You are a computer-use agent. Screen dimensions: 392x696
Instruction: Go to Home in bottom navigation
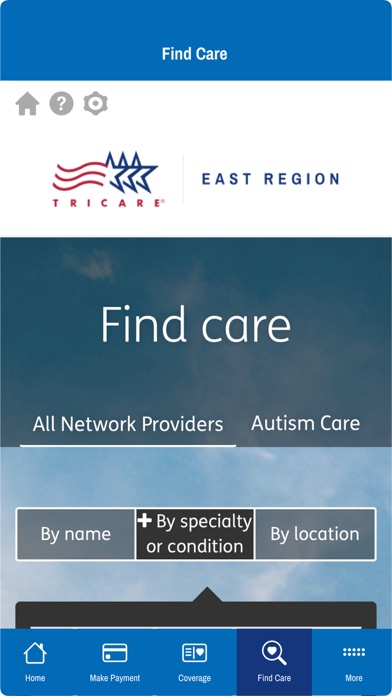click(x=35, y=662)
